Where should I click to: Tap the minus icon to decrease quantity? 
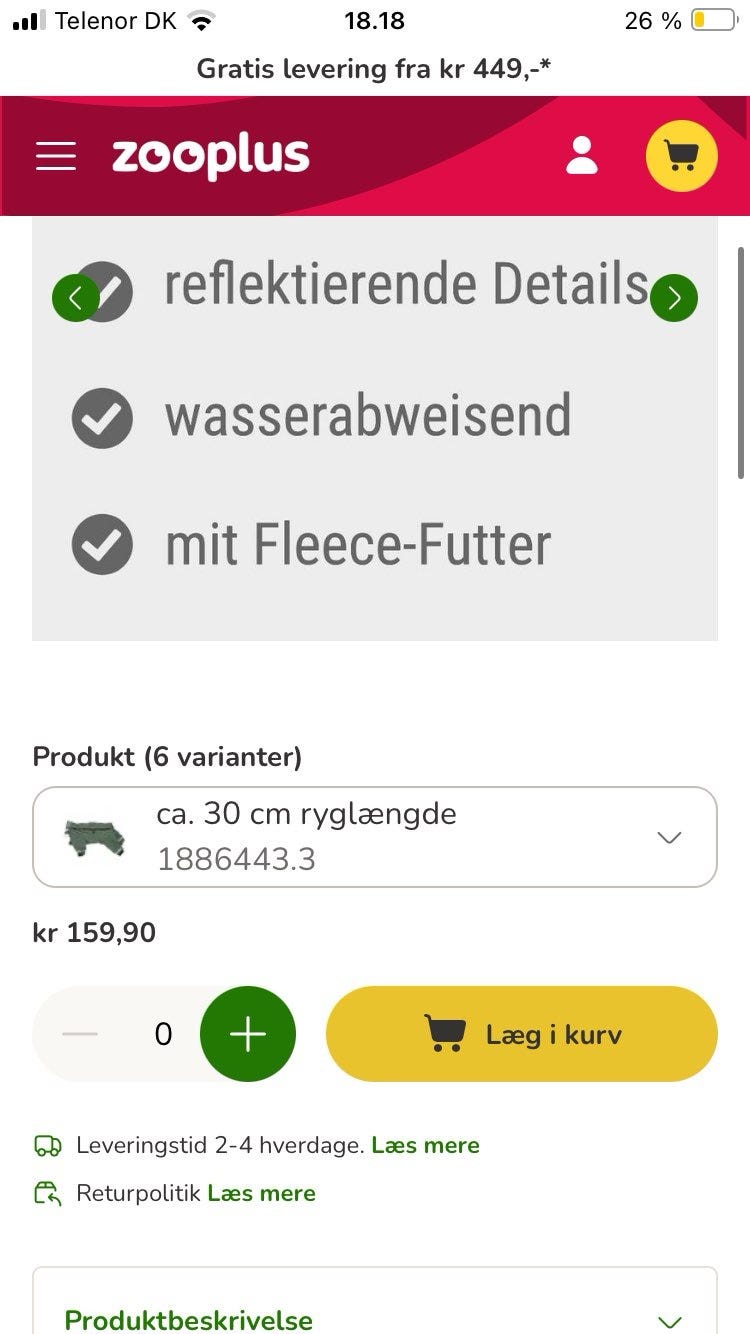[x=80, y=1034]
